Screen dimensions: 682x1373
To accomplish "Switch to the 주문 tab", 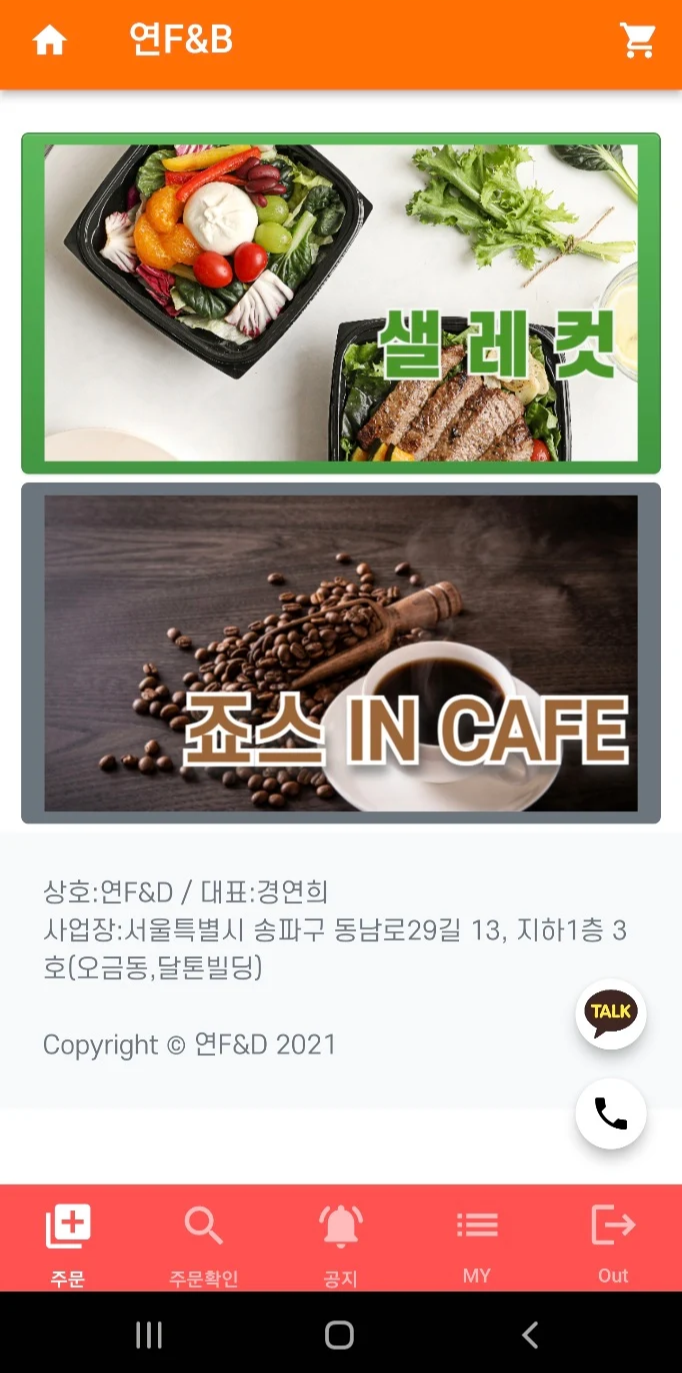I will click(x=68, y=1241).
